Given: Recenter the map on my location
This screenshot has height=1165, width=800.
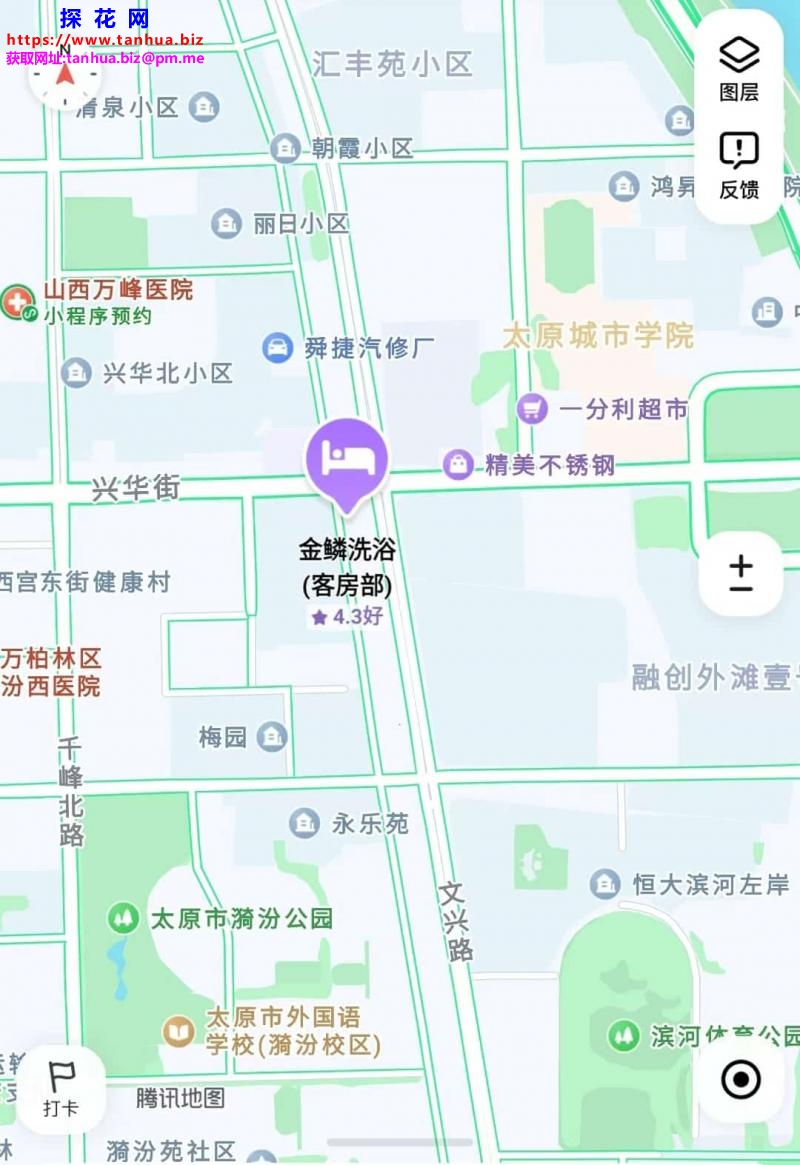Looking at the screenshot, I should [740, 1079].
